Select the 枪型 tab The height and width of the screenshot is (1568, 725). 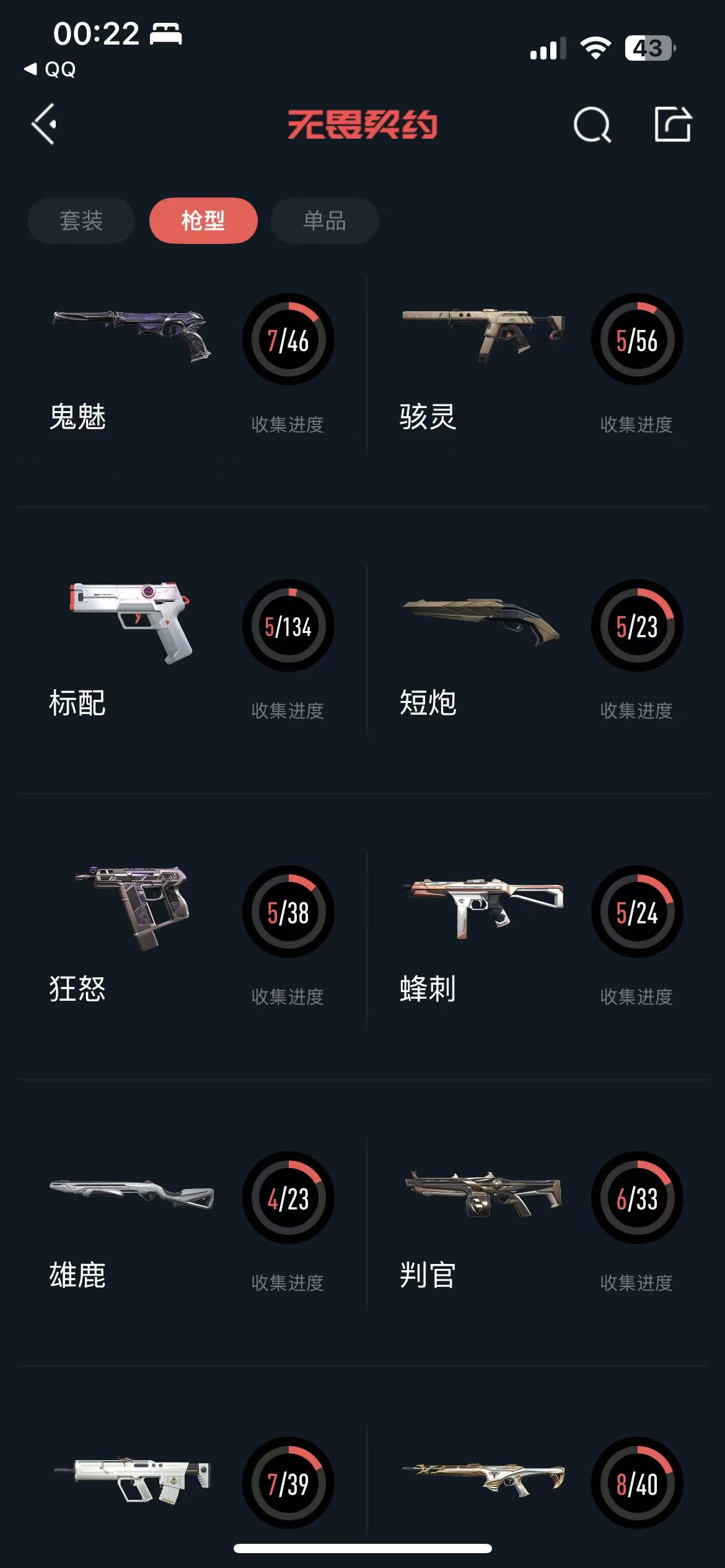[203, 221]
